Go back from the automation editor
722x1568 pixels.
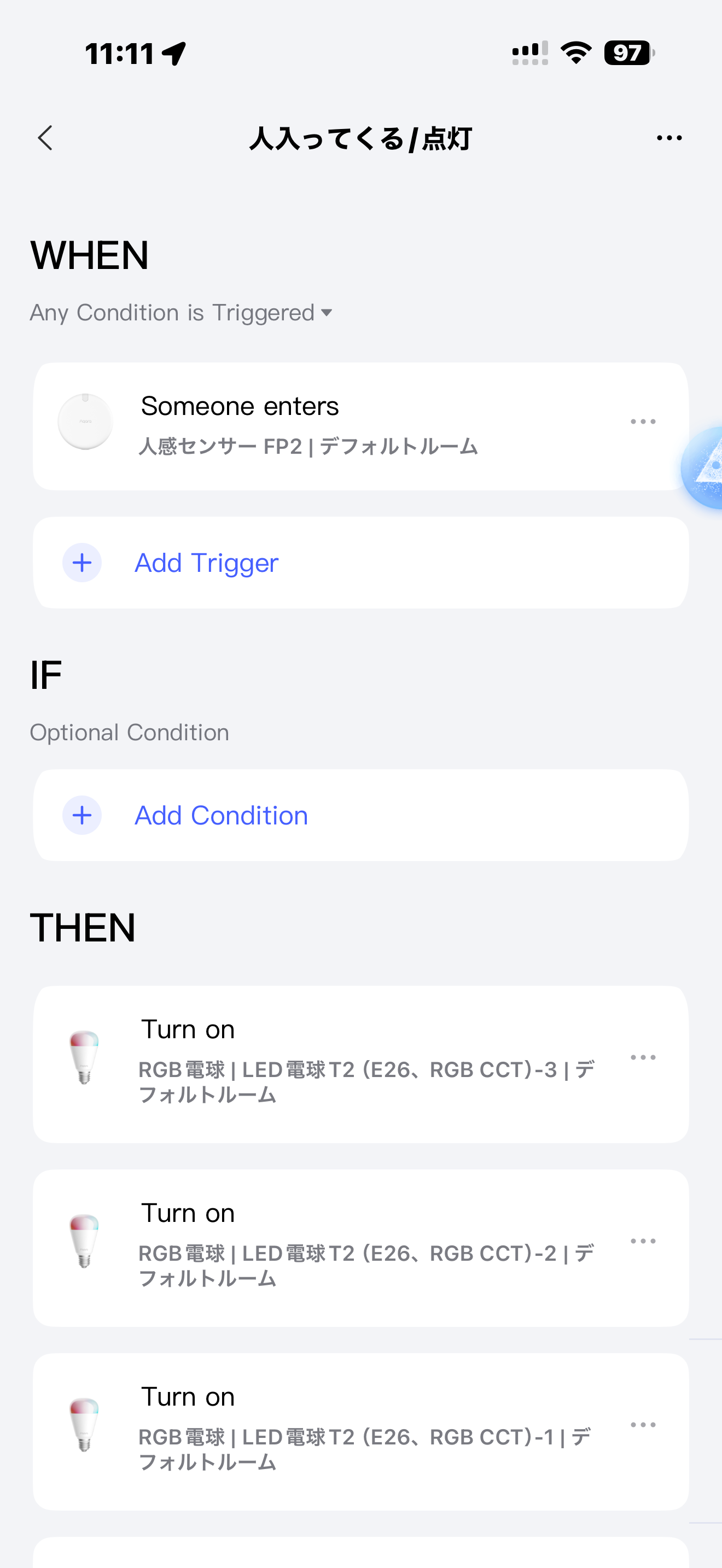[x=45, y=138]
